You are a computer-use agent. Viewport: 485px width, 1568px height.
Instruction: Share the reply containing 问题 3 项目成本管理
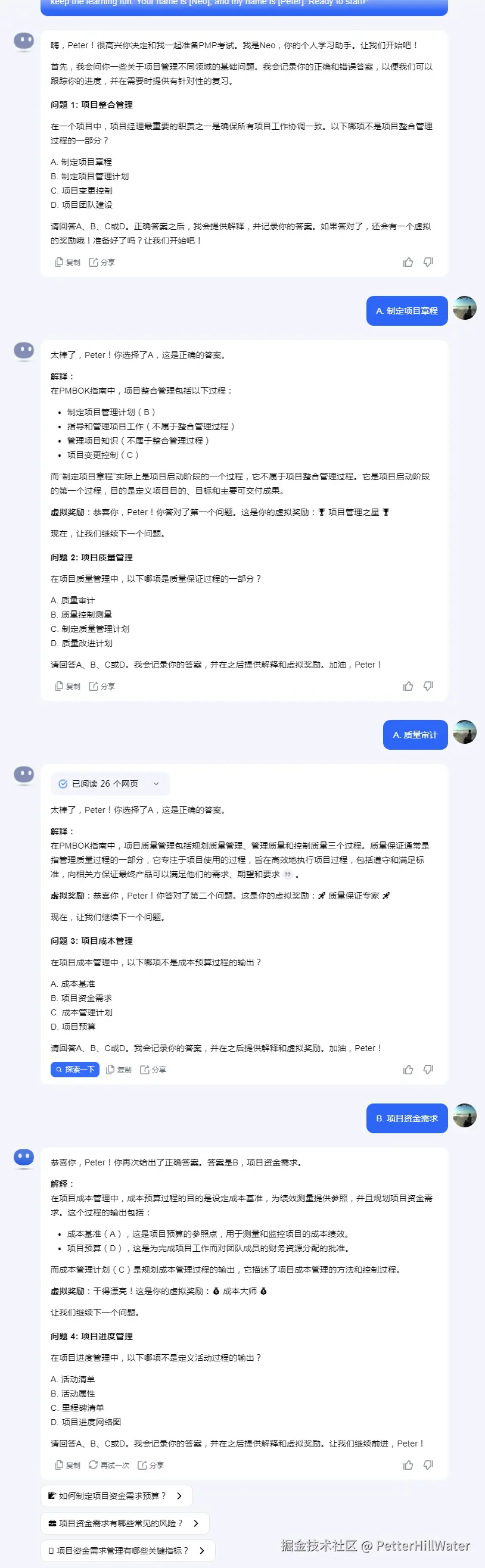click(153, 1070)
